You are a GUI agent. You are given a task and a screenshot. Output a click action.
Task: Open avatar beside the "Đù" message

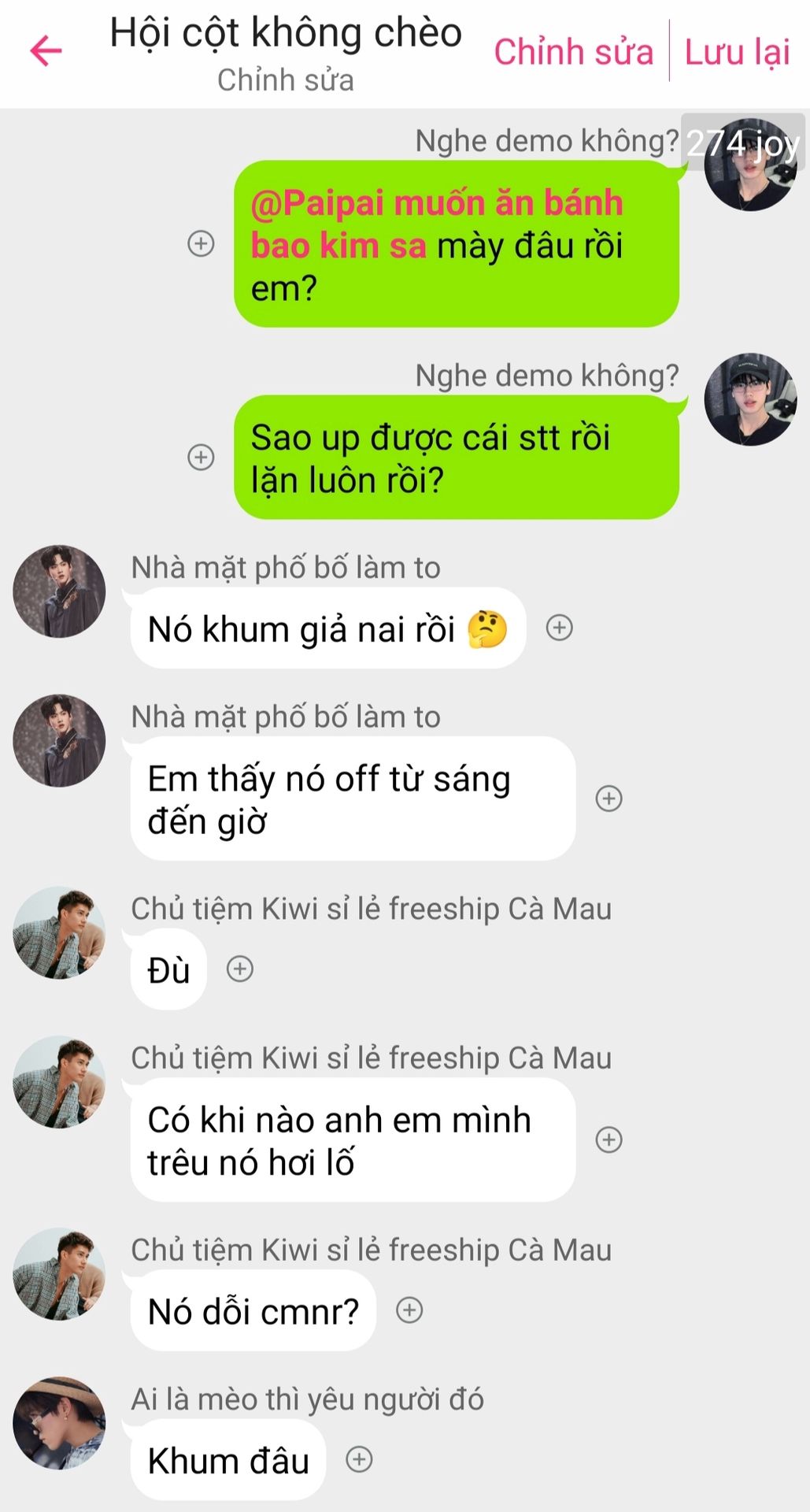(59, 932)
